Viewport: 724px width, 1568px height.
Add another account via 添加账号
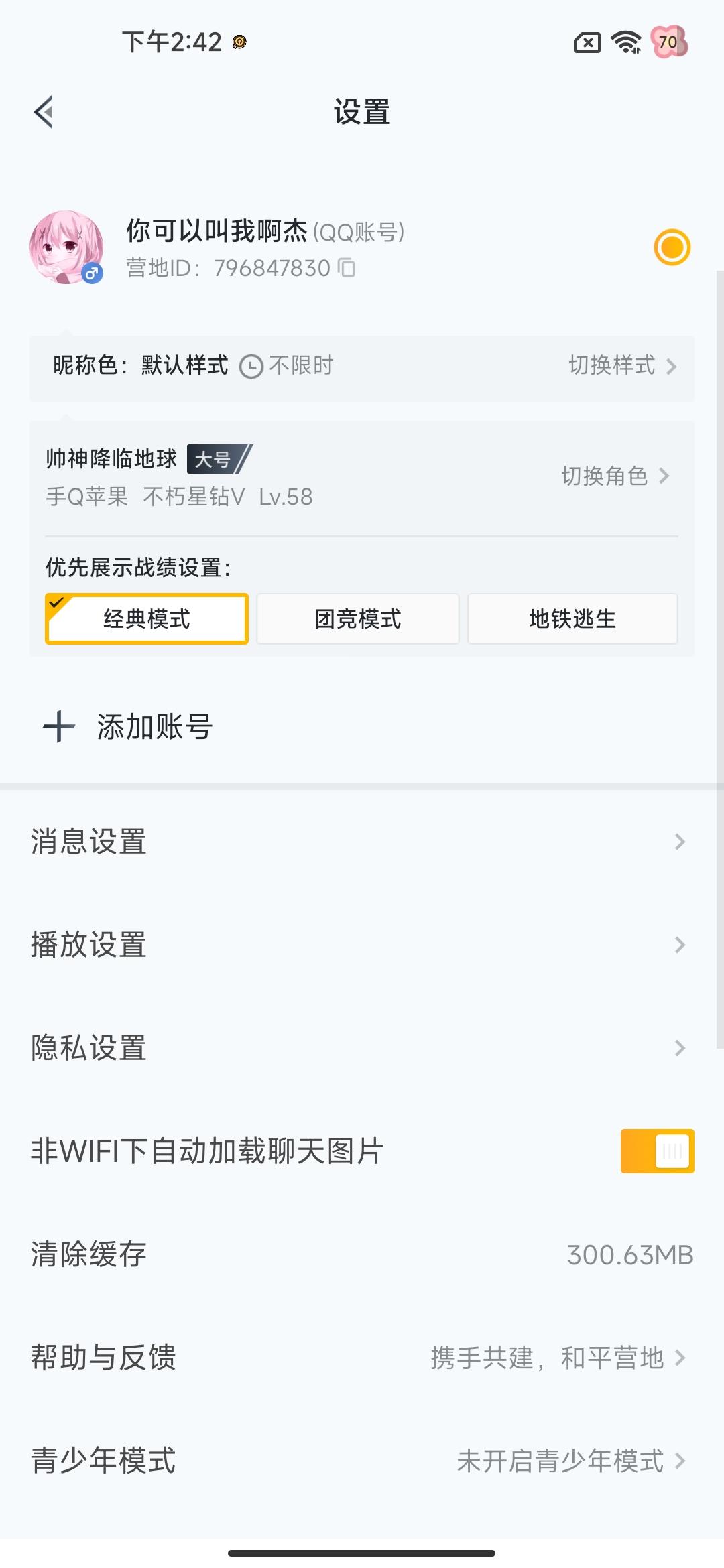tap(127, 727)
